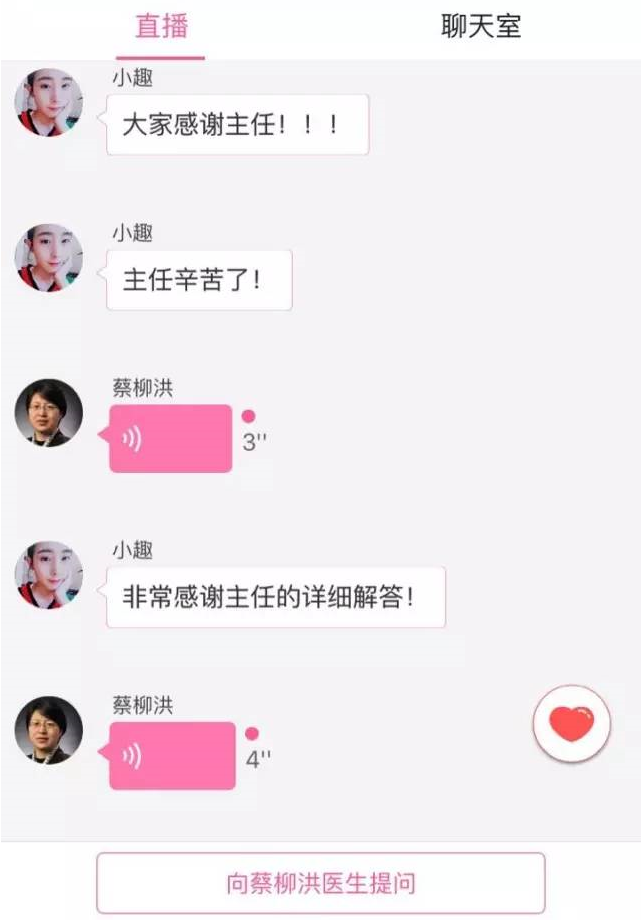Play 蔡柳洪's 4-second voice message
This screenshot has width=642, height=920.
coord(172,755)
